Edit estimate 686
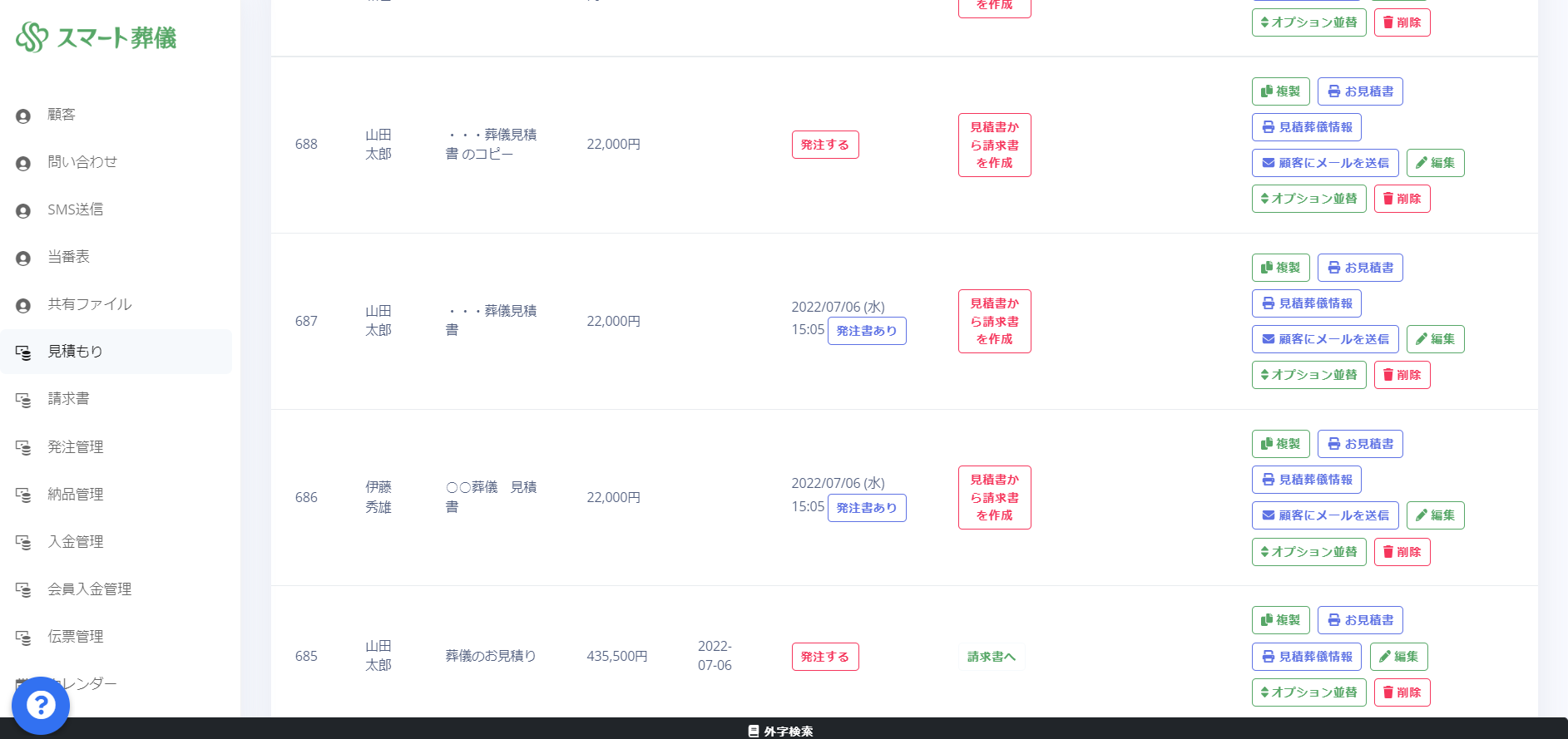 point(1435,515)
